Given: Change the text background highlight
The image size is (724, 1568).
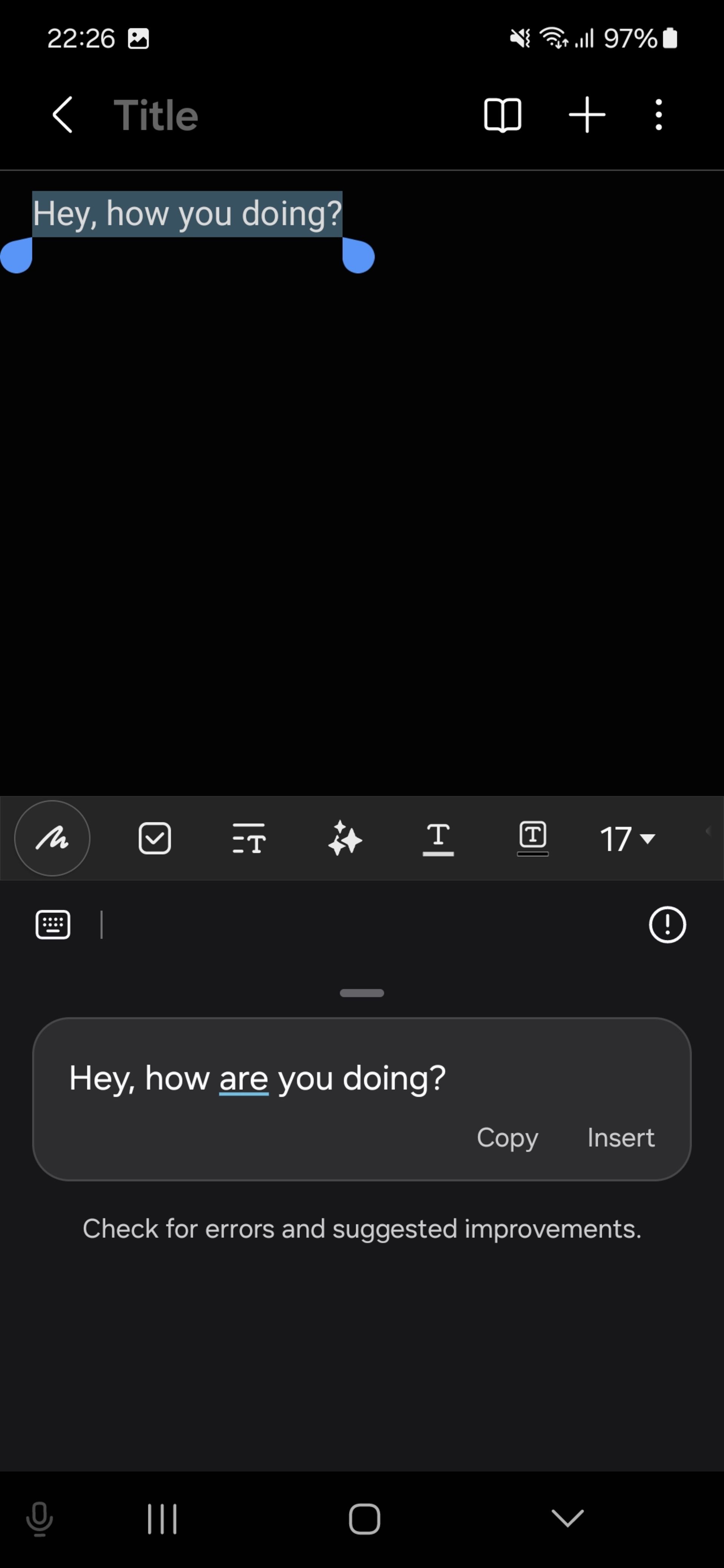Looking at the screenshot, I should [532, 838].
